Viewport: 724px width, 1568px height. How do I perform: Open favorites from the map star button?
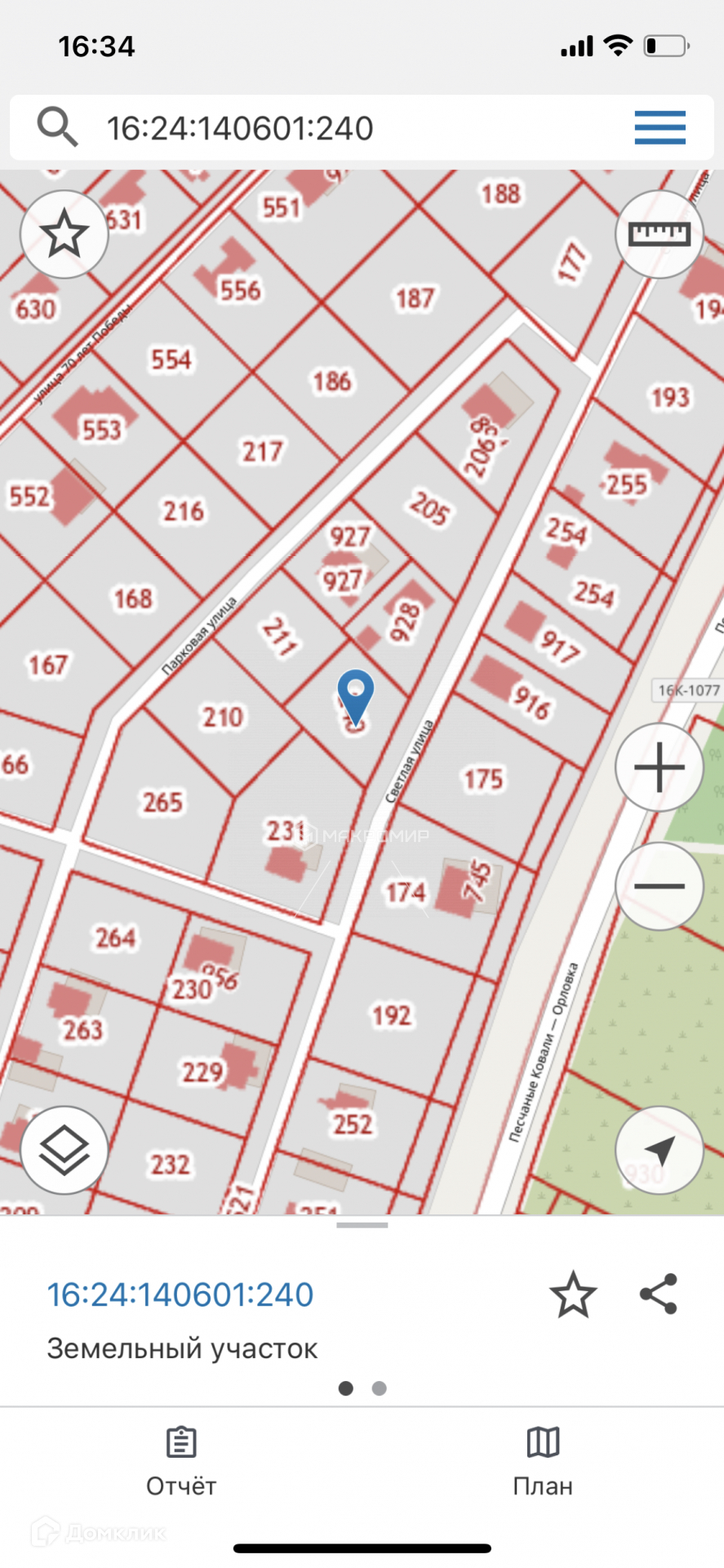coord(64,234)
